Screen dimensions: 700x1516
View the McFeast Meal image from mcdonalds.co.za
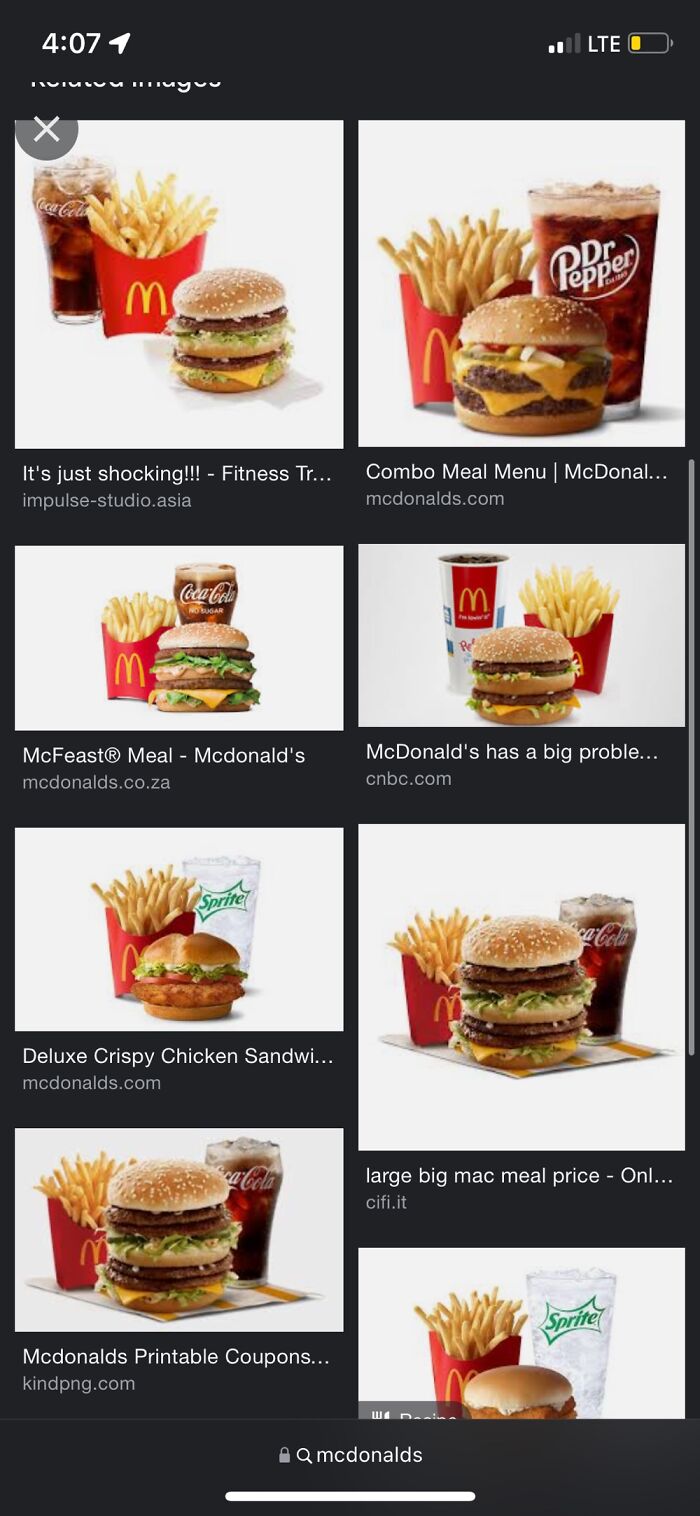tap(179, 638)
